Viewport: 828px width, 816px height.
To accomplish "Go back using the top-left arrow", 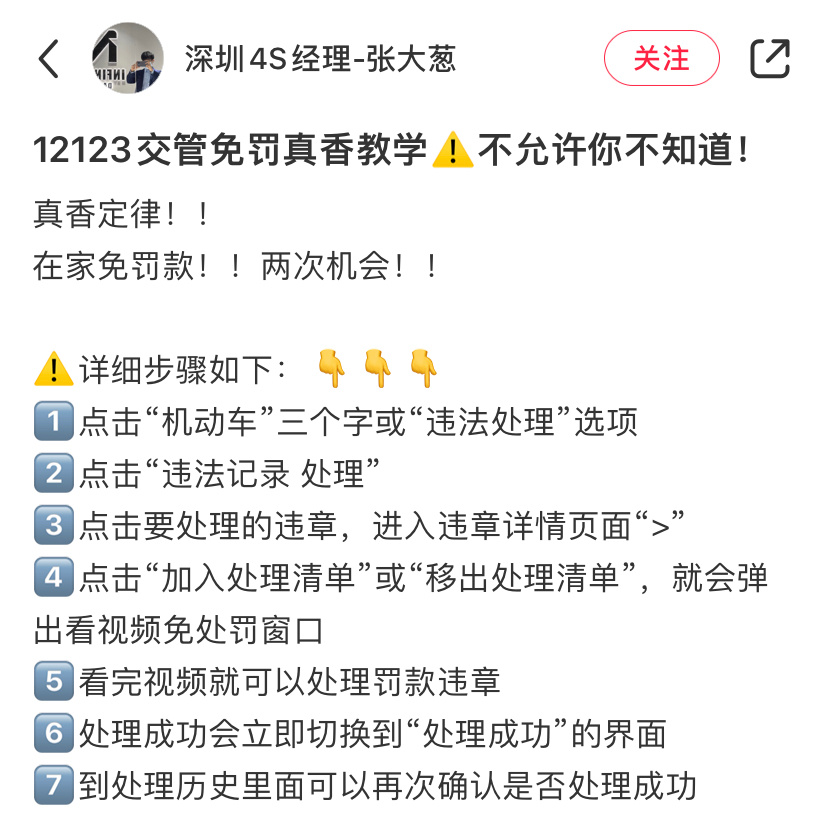I will (49, 59).
